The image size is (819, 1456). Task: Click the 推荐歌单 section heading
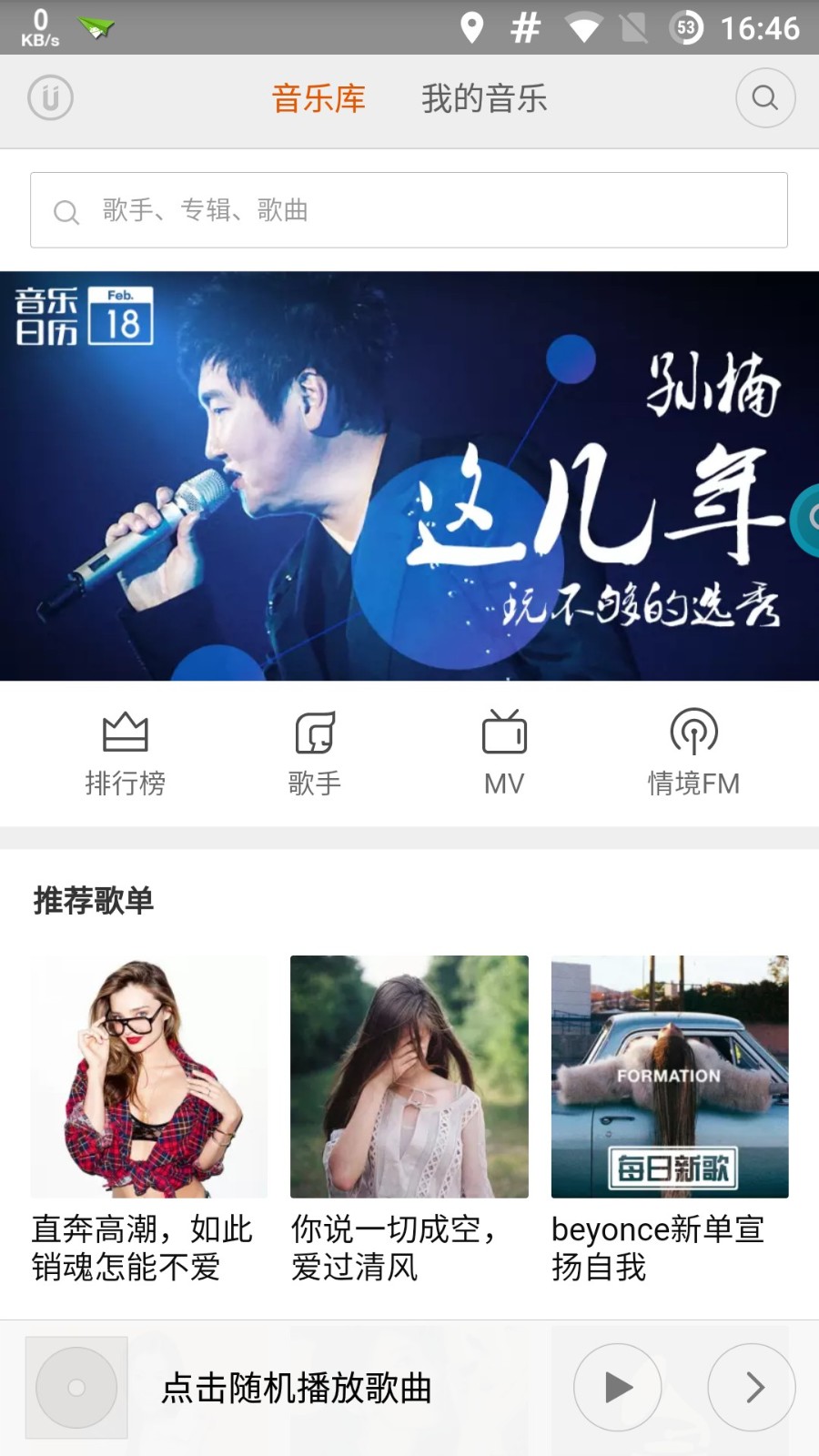click(x=93, y=902)
